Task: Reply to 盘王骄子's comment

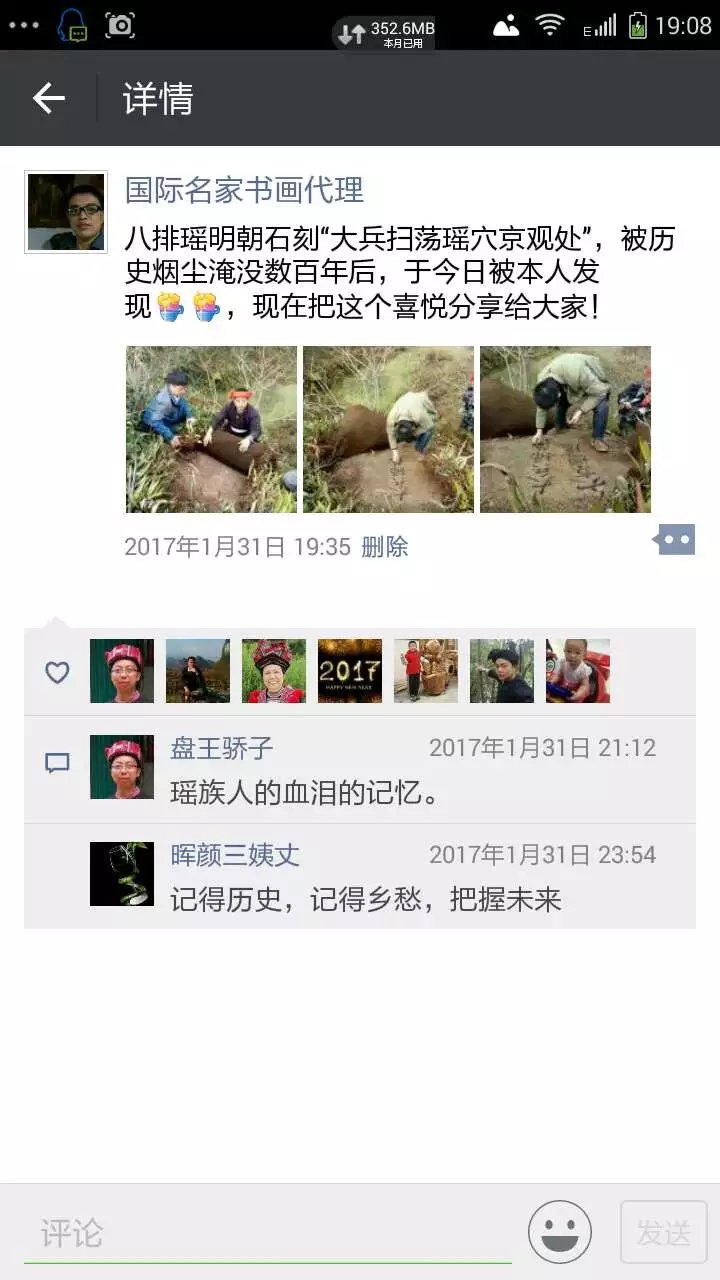Action: coord(305,793)
